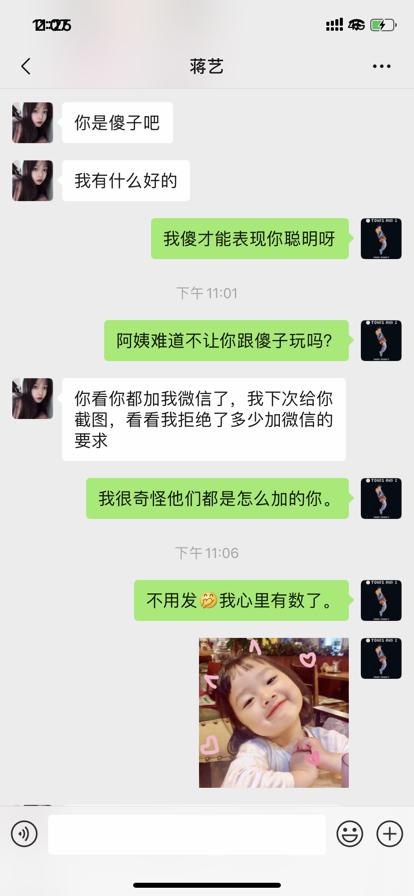
Task: Open the three-dot chat info menu
Action: coord(381,66)
